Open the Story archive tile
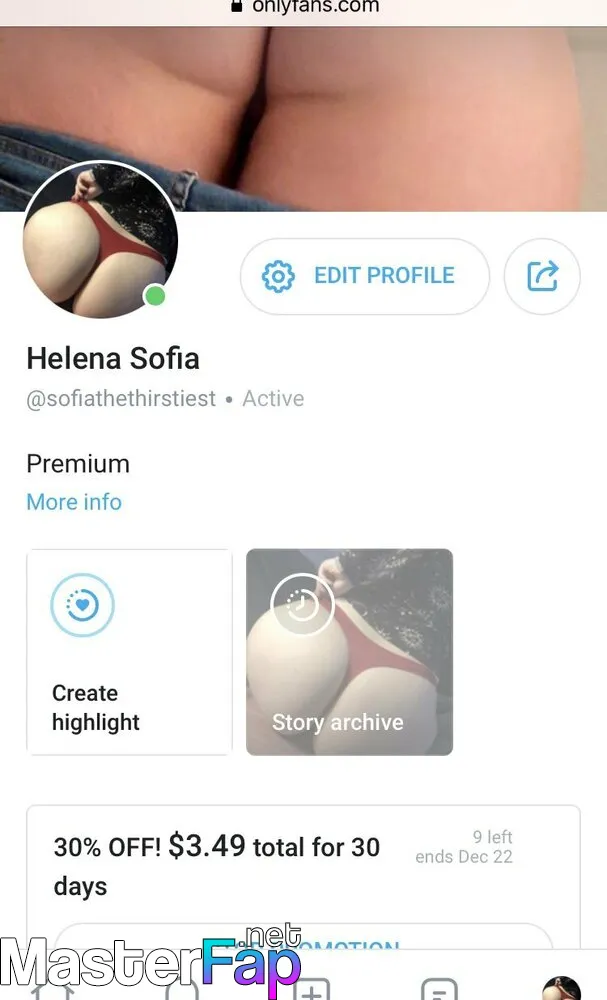The image size is (607, 1000). tap(349, 652)
